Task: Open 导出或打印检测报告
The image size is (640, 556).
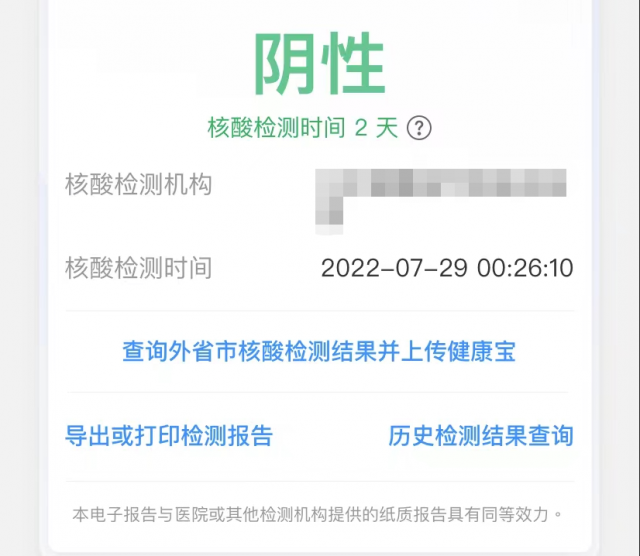Action: pyautogui.click(x=169, y=436)
